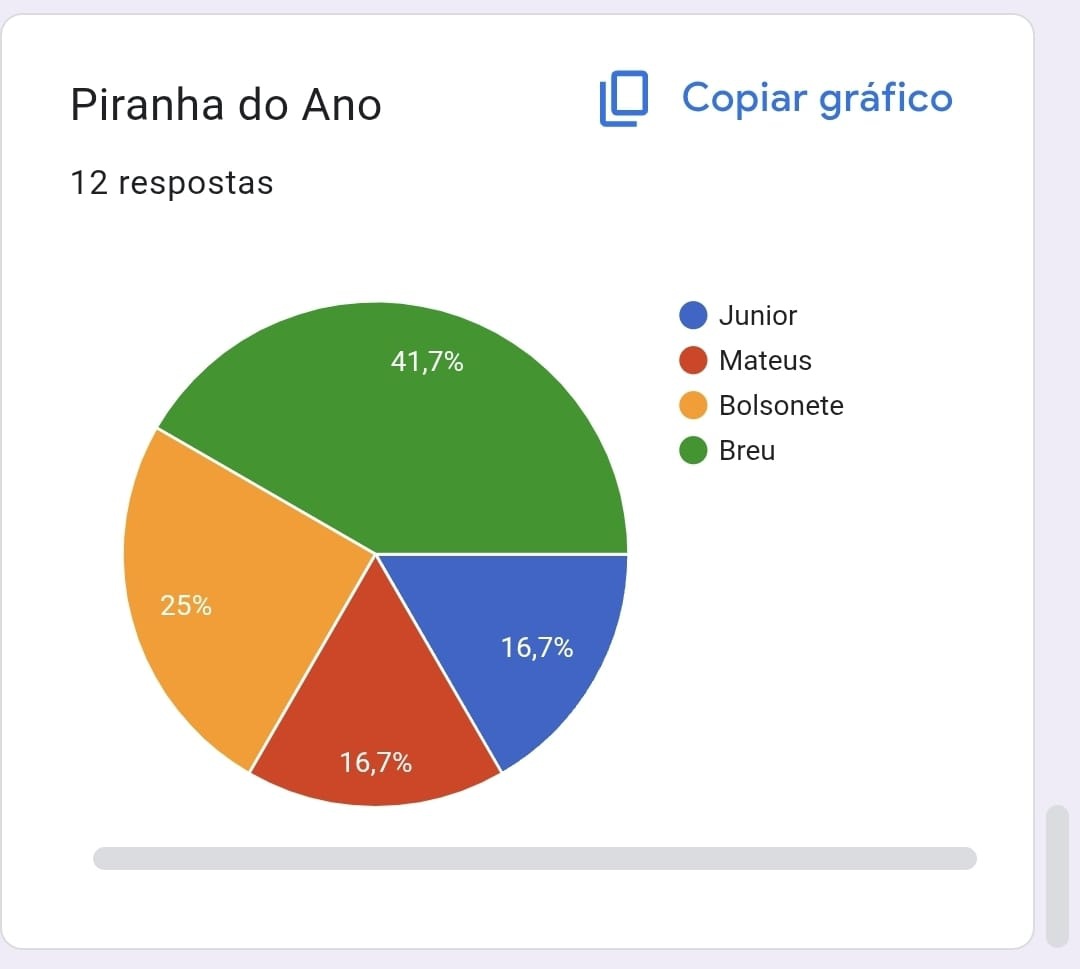This screenshot has height=969, width=1080.
Task: Tap the Mateus entry in the chart legend
Action: point(745,360)
